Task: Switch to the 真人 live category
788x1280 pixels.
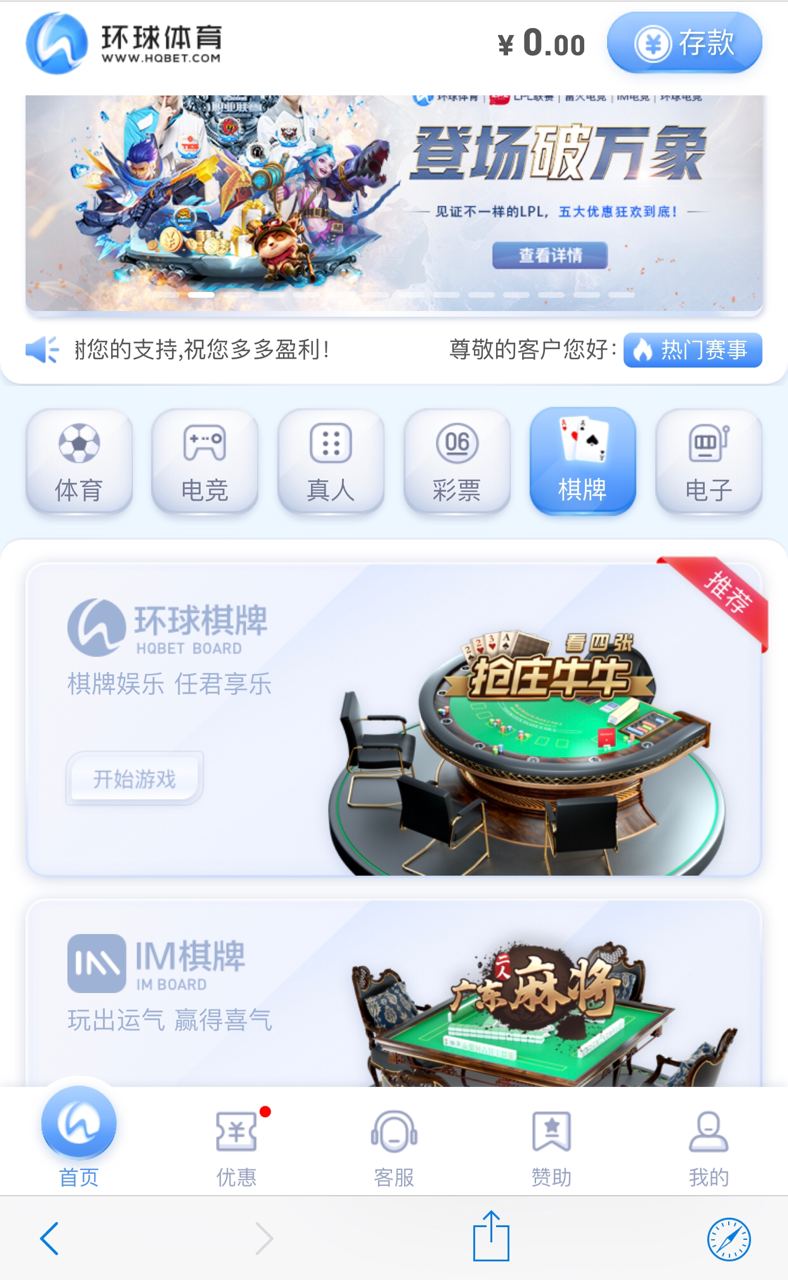Action: (331, 462)
